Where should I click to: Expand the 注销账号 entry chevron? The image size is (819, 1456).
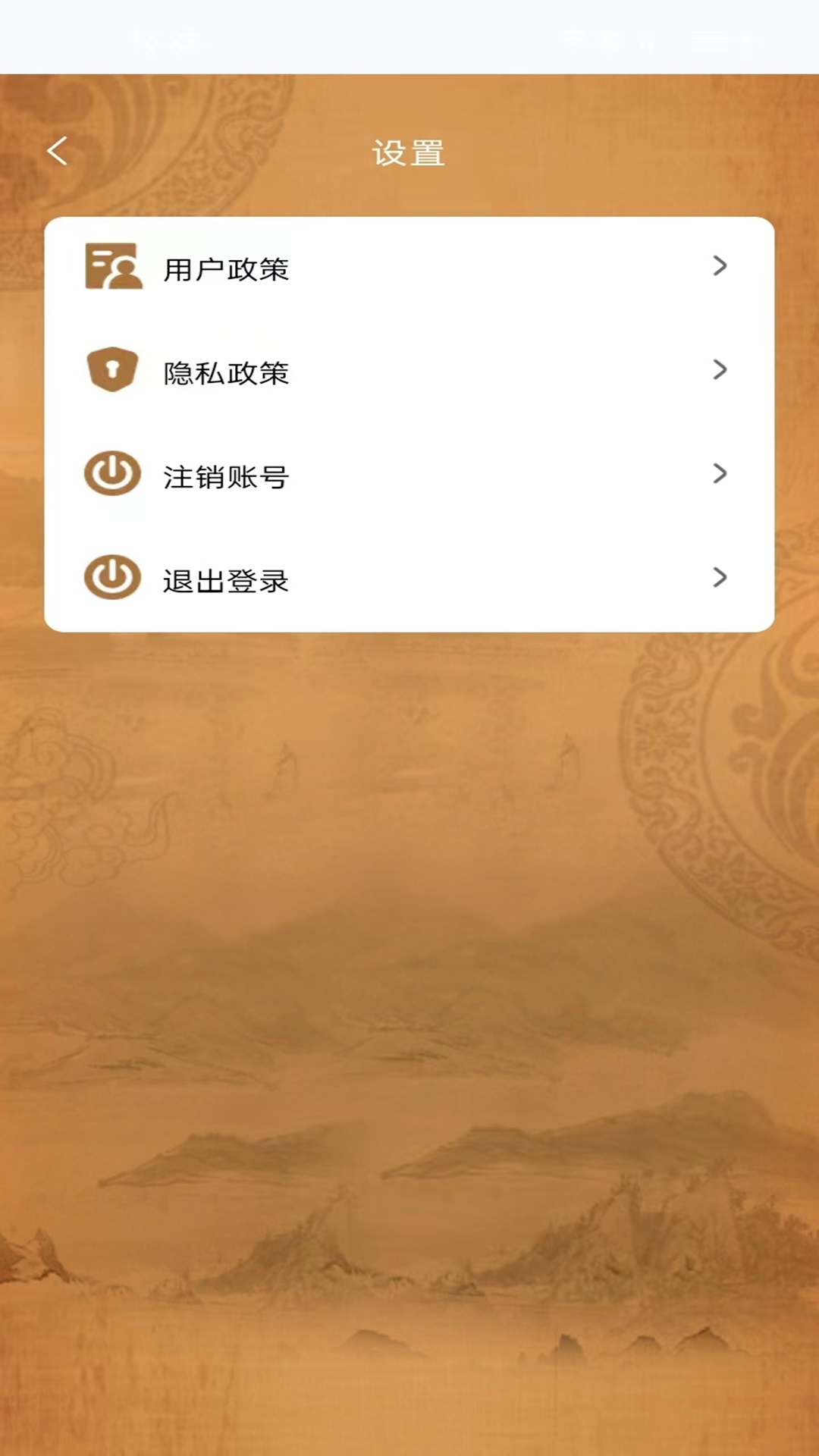(x=719, y=474)
